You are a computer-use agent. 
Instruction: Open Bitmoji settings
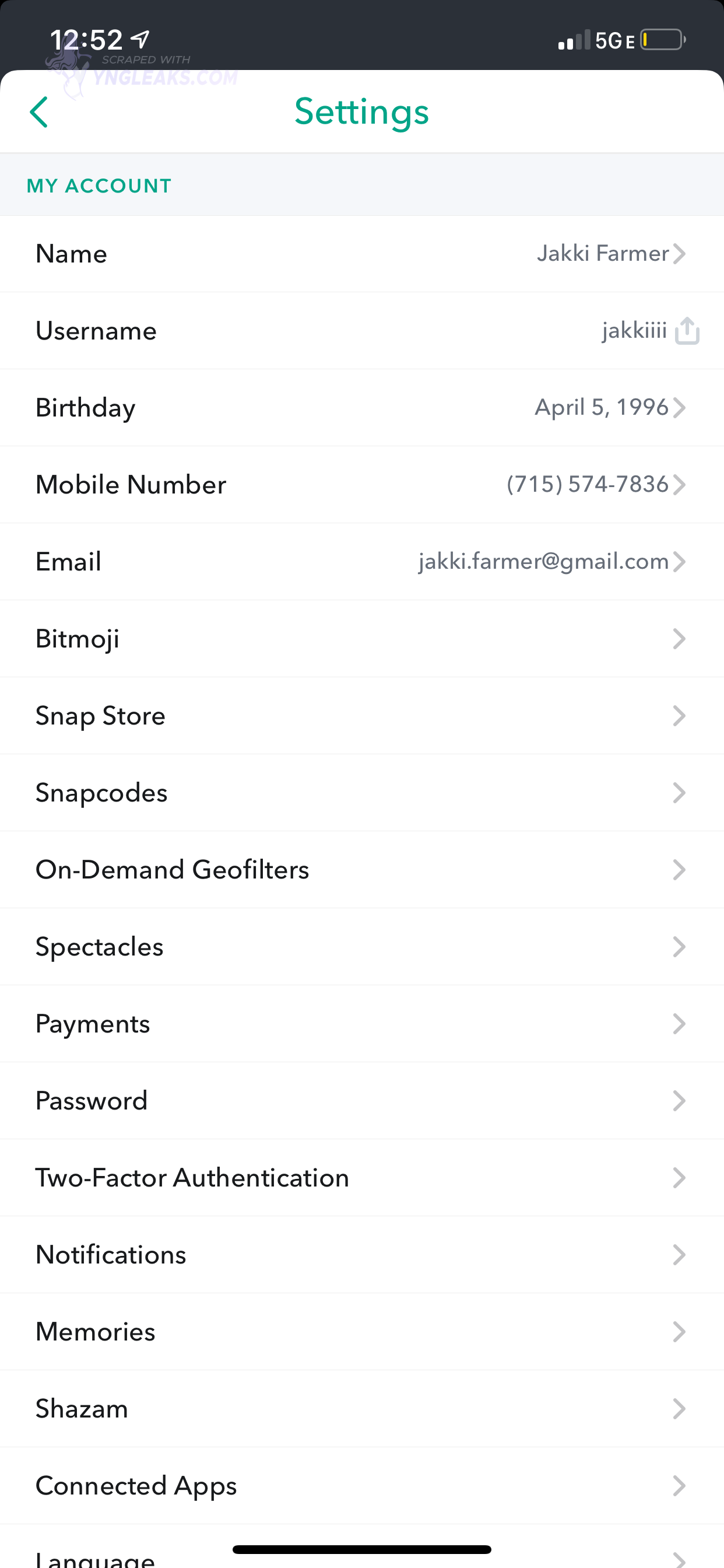[x=361, y=639]
